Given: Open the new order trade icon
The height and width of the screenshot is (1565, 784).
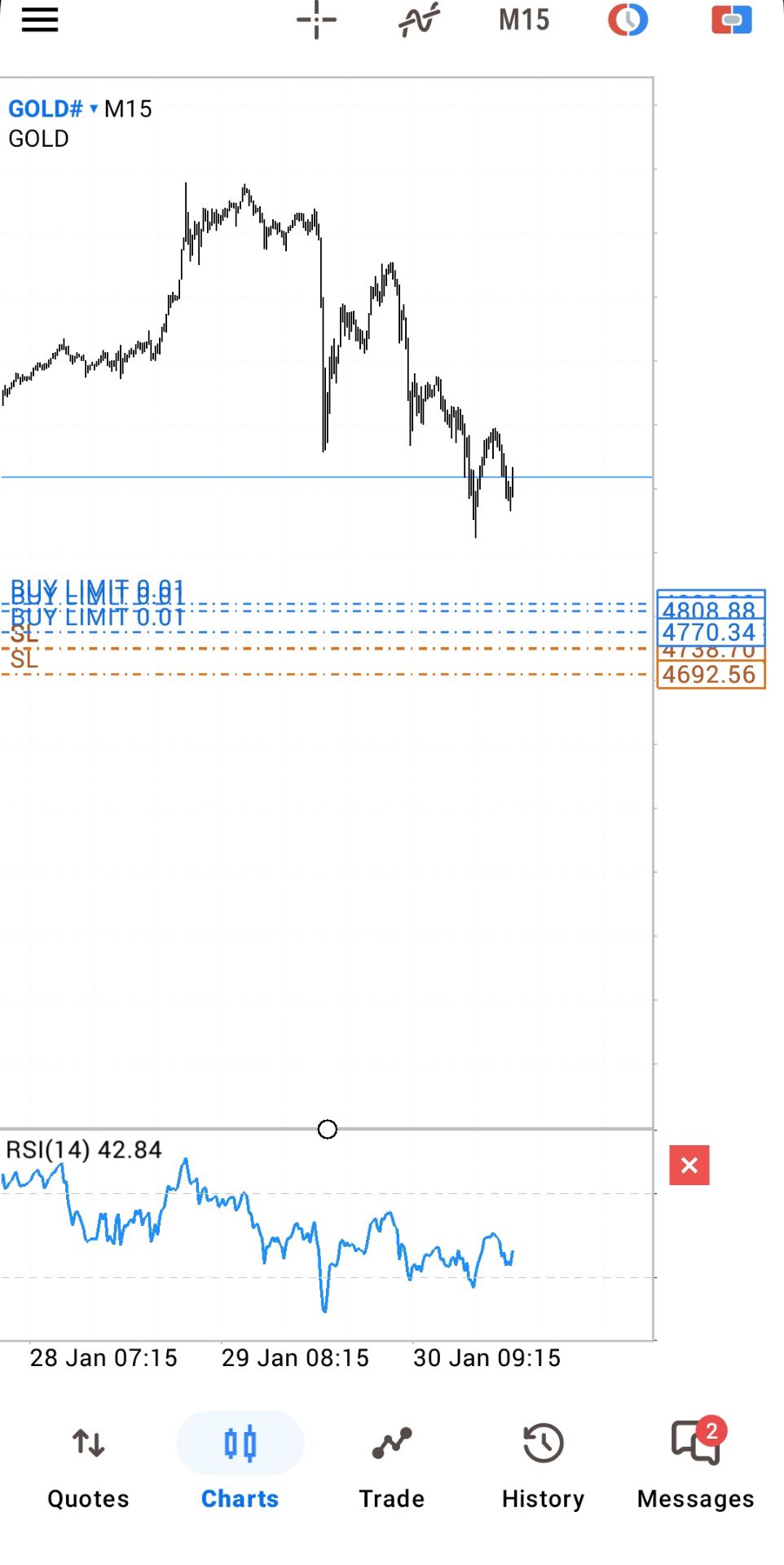Looking at the screenshot, I should (731, 20).
